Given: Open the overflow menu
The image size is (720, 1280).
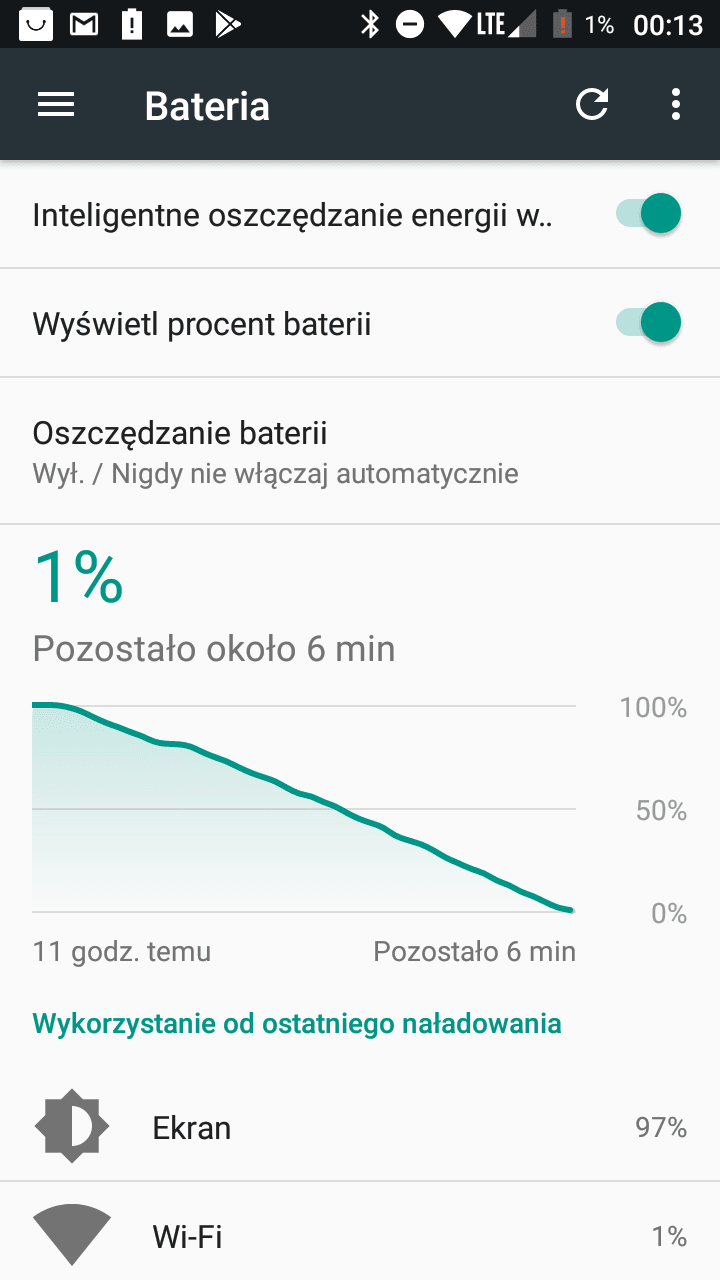Looking at the screenshot, I should pyautogui.click(x=677, y=105).
